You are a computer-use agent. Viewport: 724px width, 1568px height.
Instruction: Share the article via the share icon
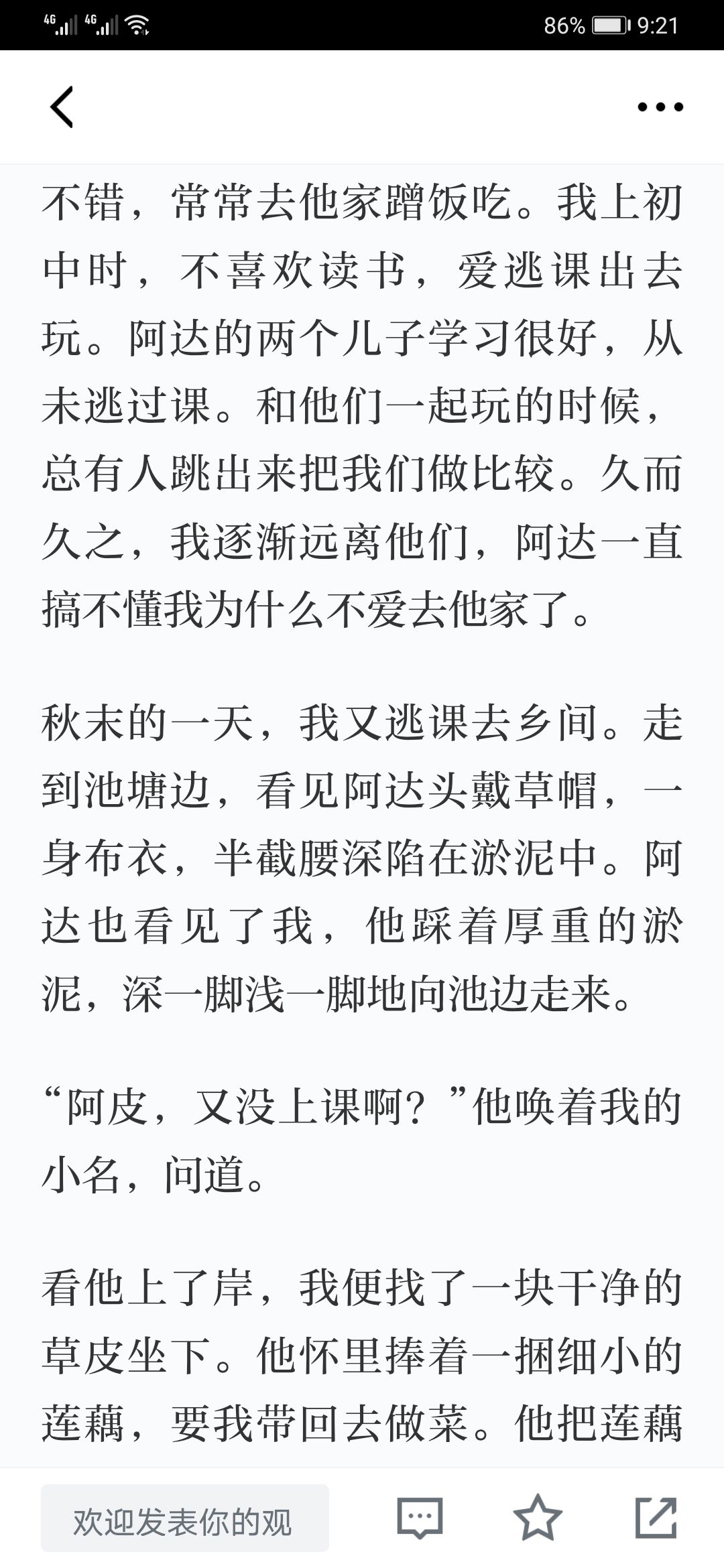pos(656,1518)
